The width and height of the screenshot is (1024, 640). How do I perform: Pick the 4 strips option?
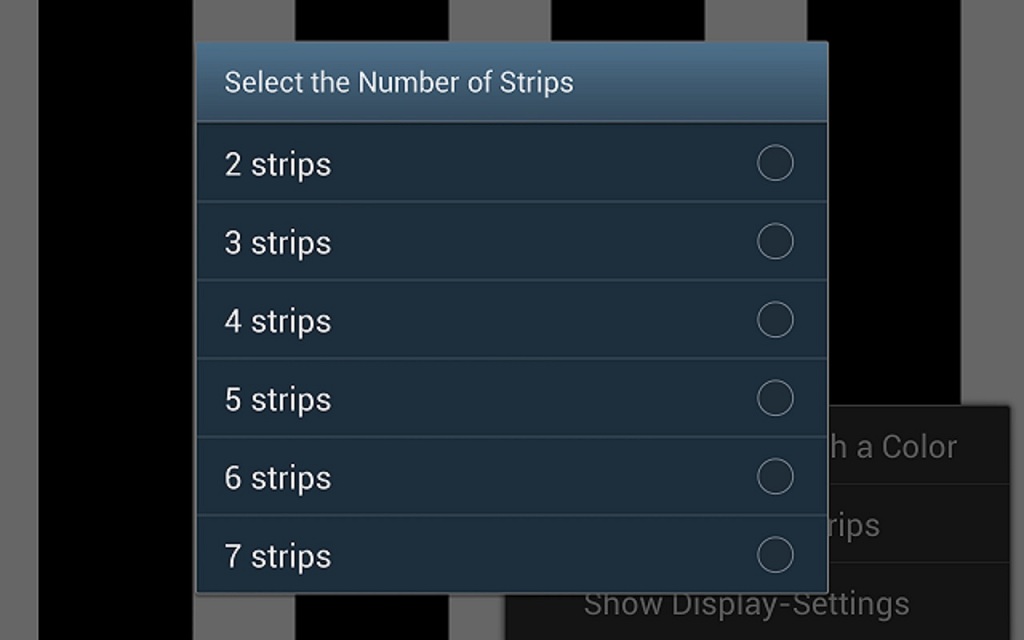(x=774, y=320)
